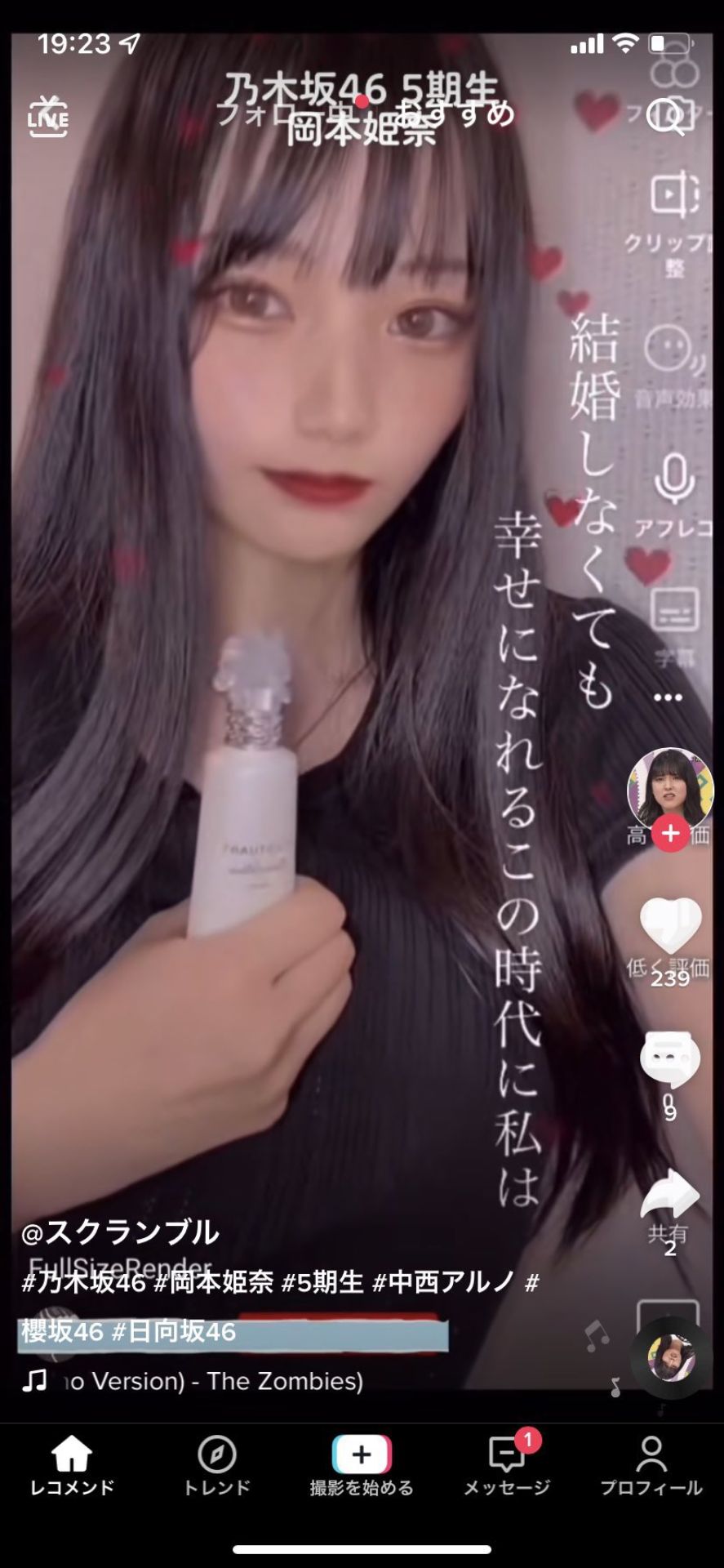Open the LIVE streams icon
724x1568 pixels.
click(x=48, y=117)
